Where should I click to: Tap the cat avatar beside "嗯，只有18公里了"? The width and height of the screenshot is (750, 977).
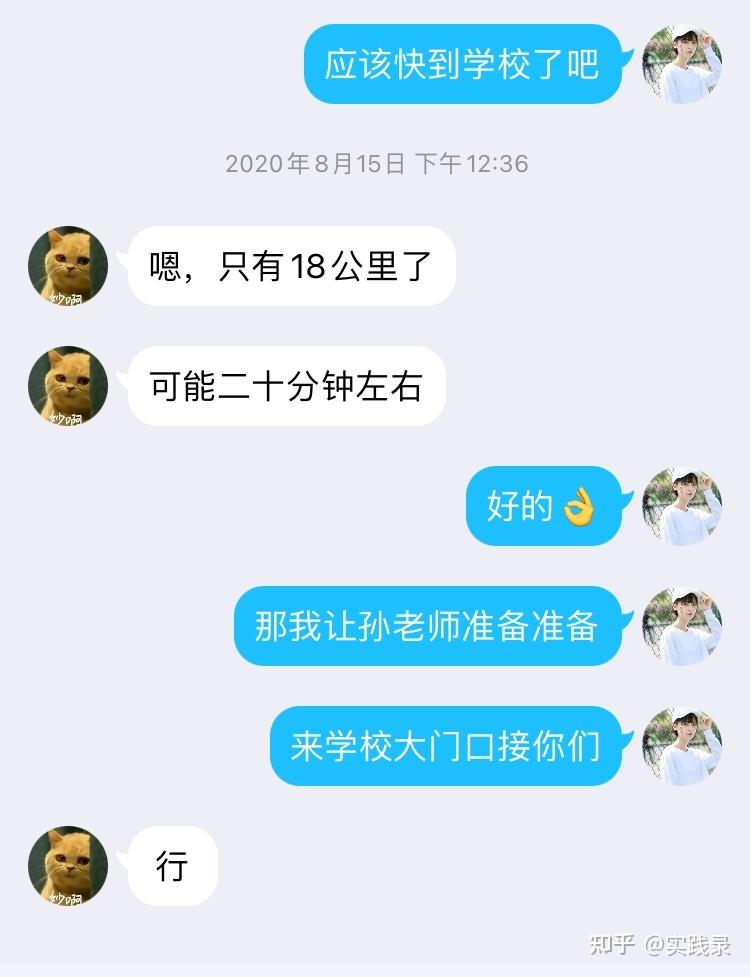point(68,266)
